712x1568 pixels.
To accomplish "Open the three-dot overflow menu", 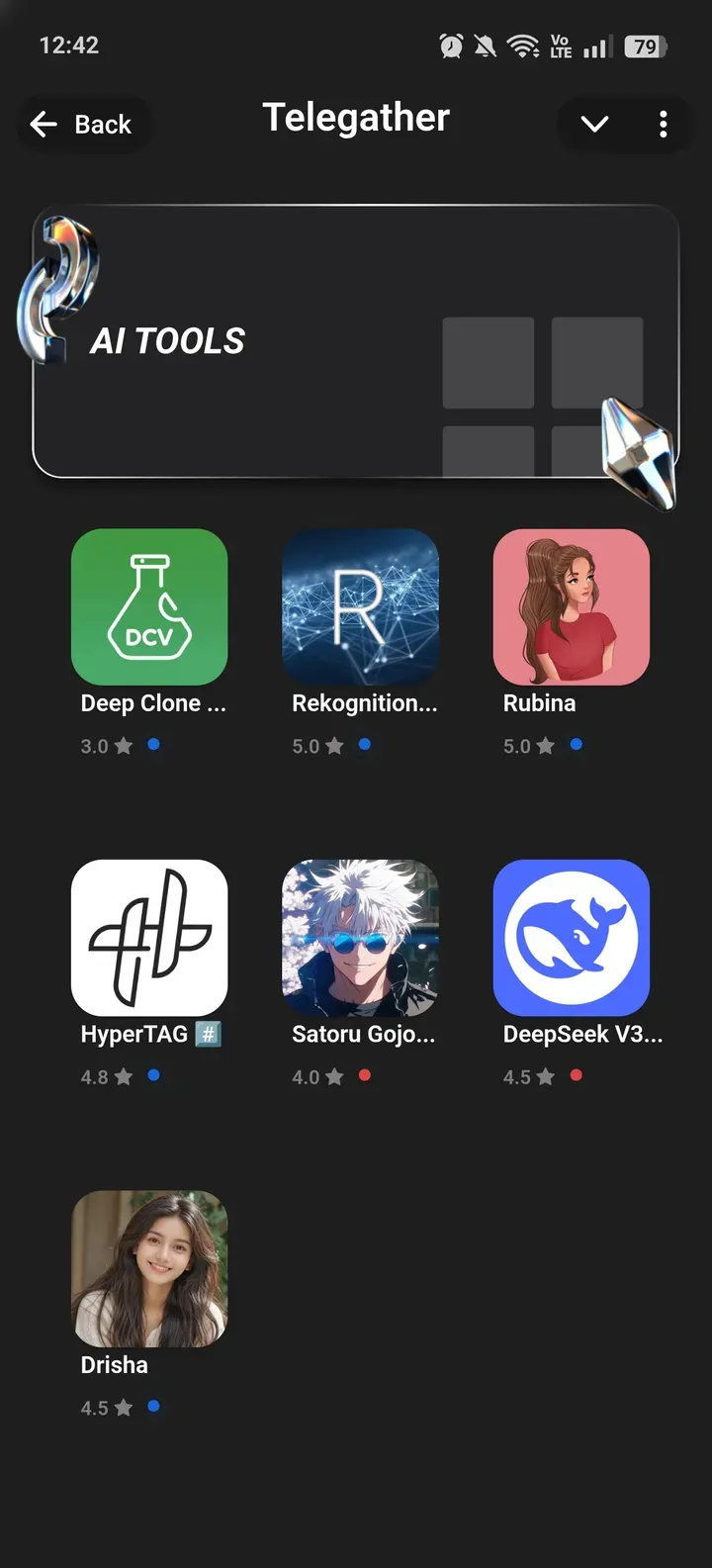I will coord(663,125).
